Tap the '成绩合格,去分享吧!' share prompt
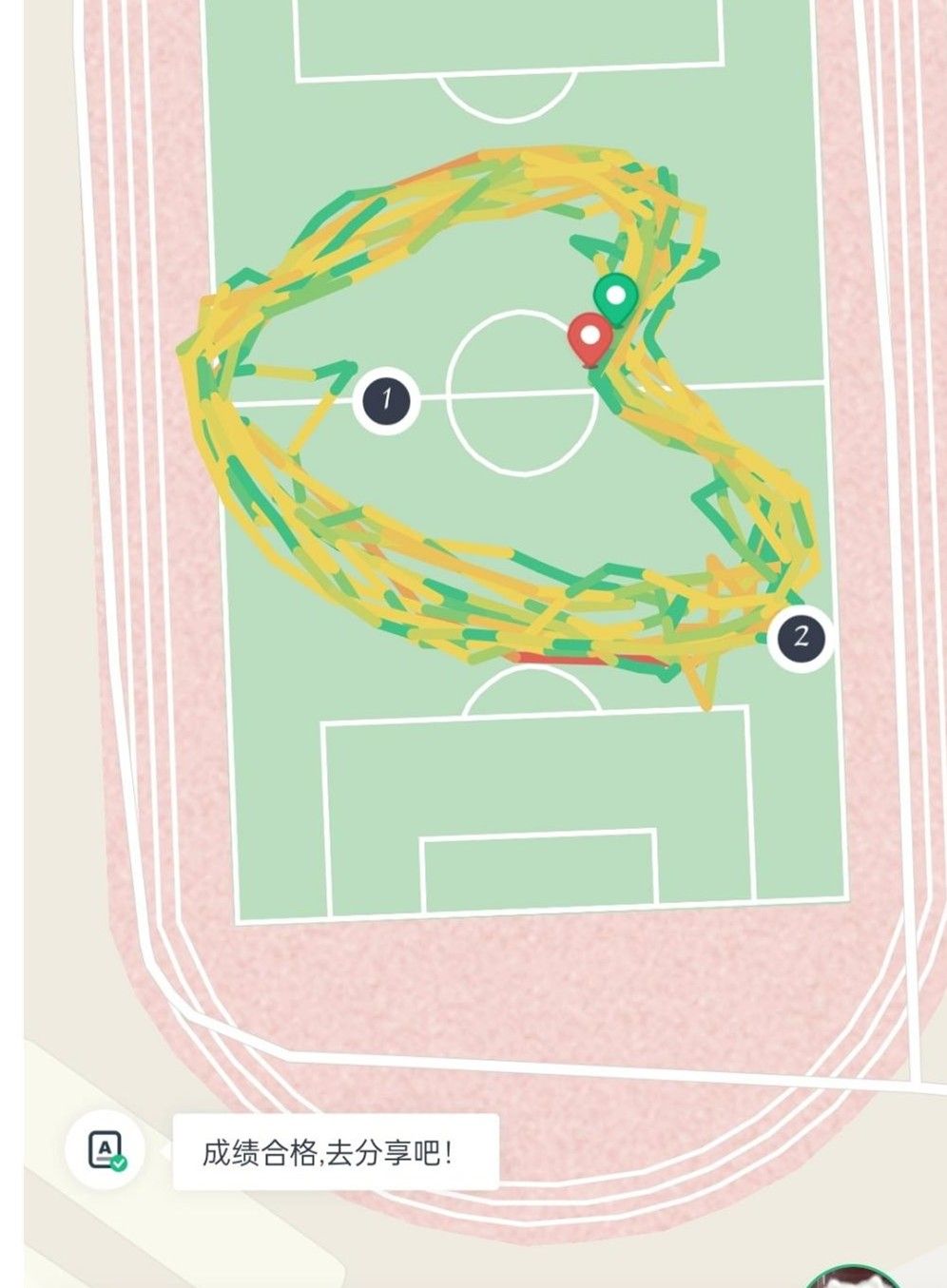 [335, 1153]
